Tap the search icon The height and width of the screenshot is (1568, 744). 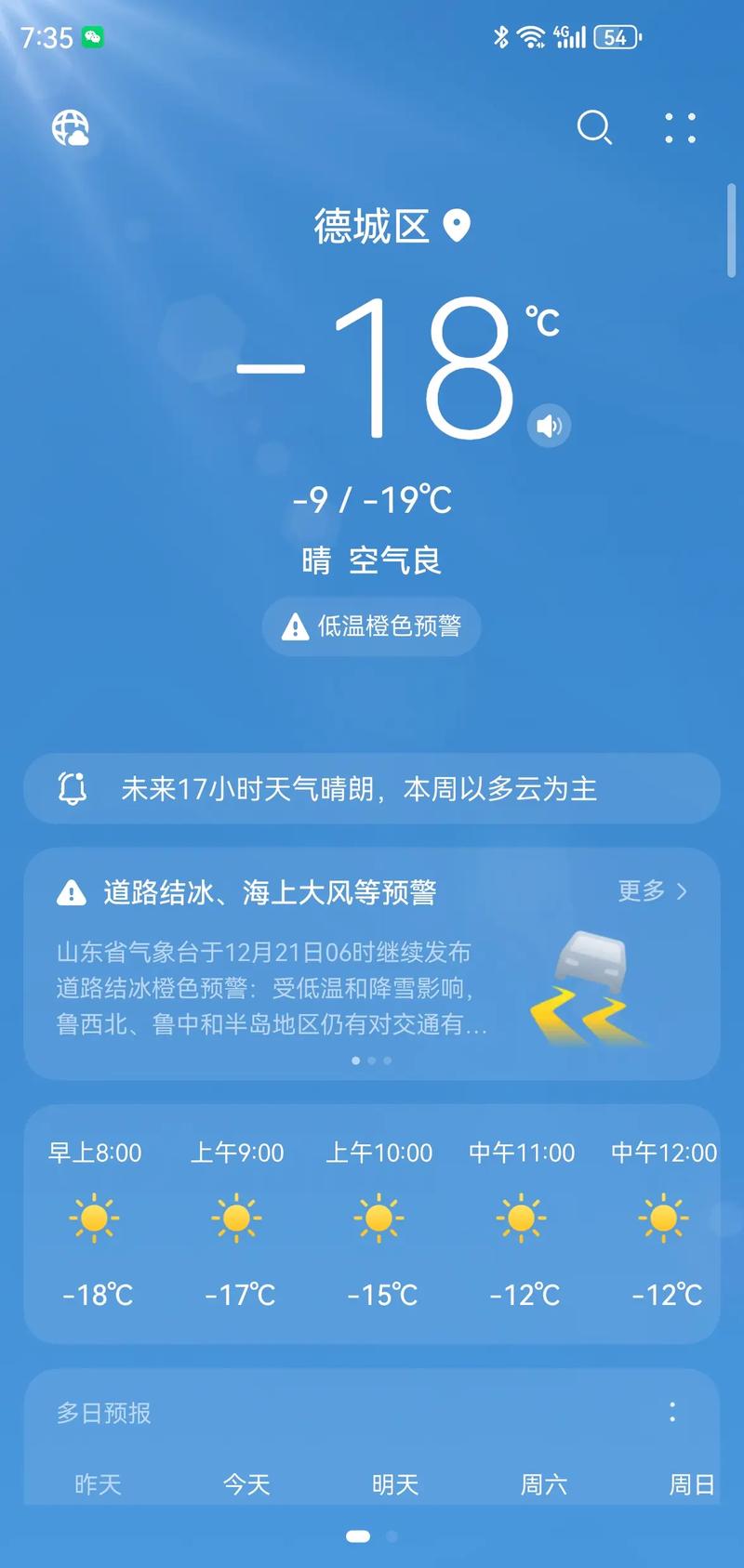pyautogui.click(x=595, y=130)
